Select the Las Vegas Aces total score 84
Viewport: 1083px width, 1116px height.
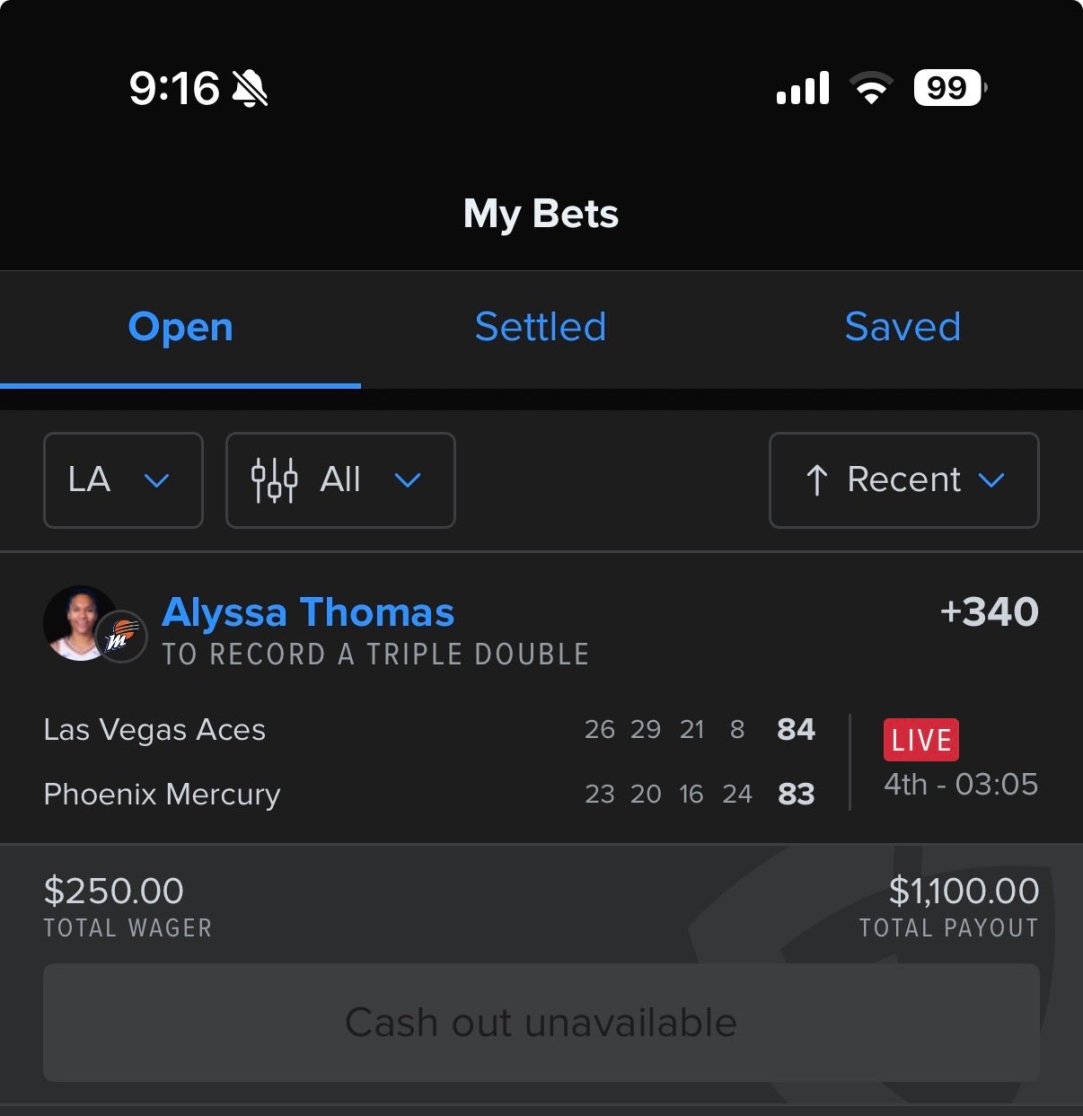[x=795, y=729]
